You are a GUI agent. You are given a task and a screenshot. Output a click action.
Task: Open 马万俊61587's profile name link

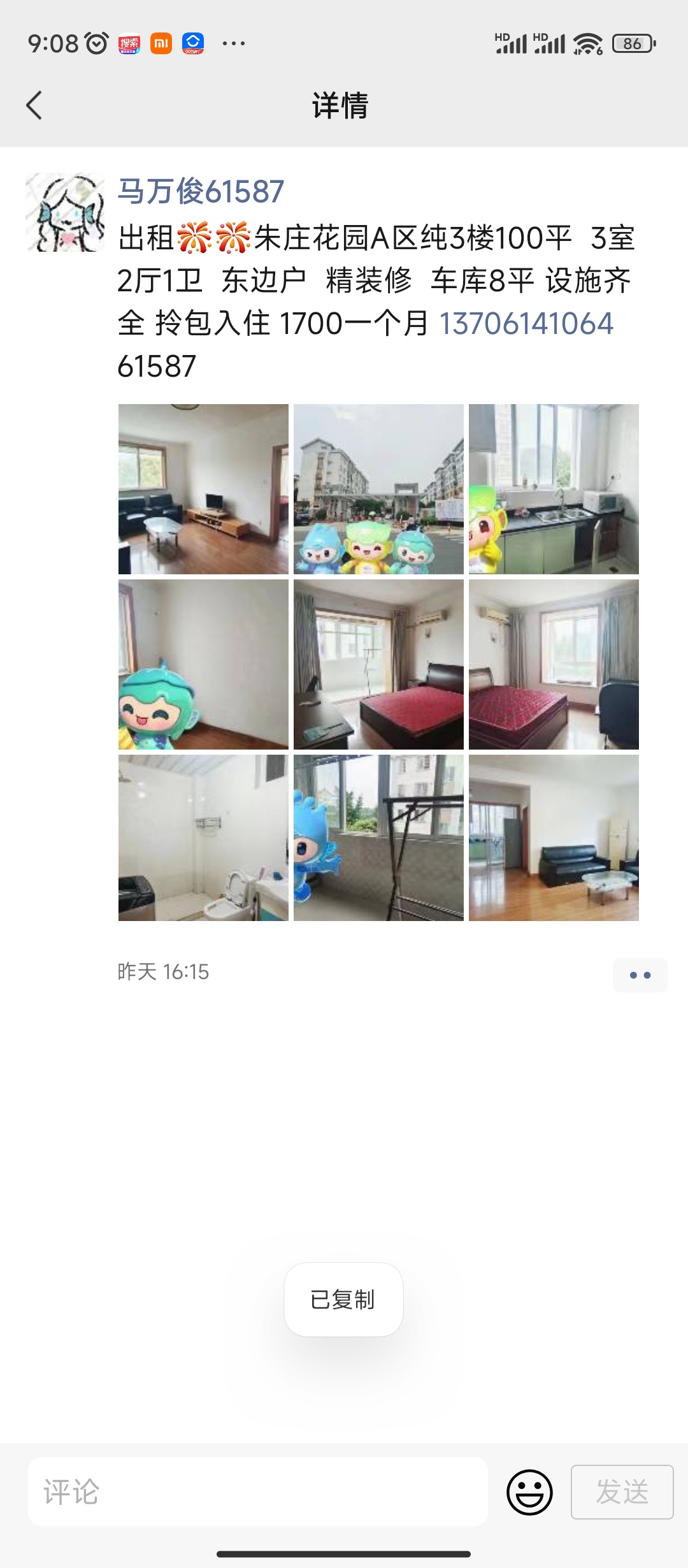coord(201,191)
